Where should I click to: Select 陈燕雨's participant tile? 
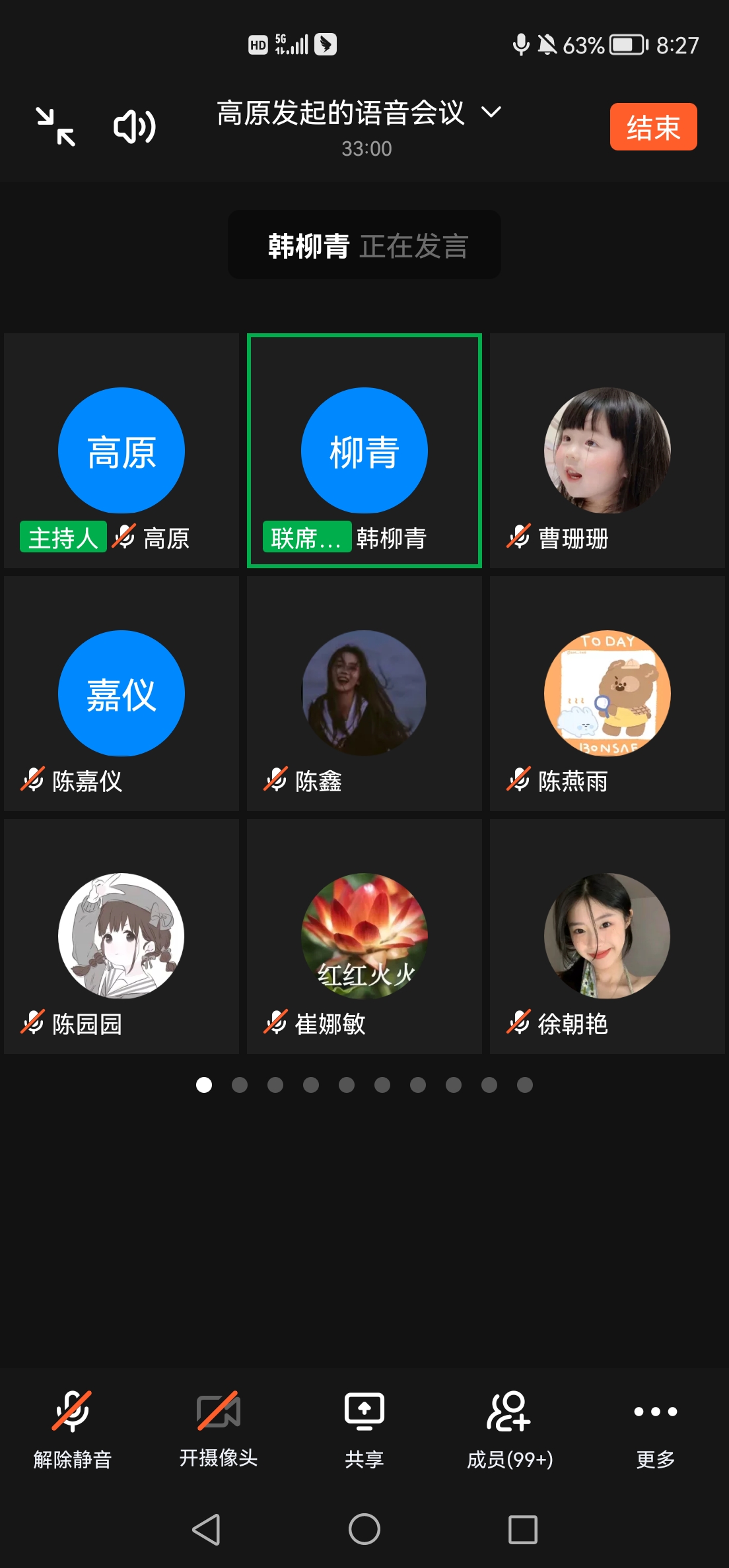(607, 694)
